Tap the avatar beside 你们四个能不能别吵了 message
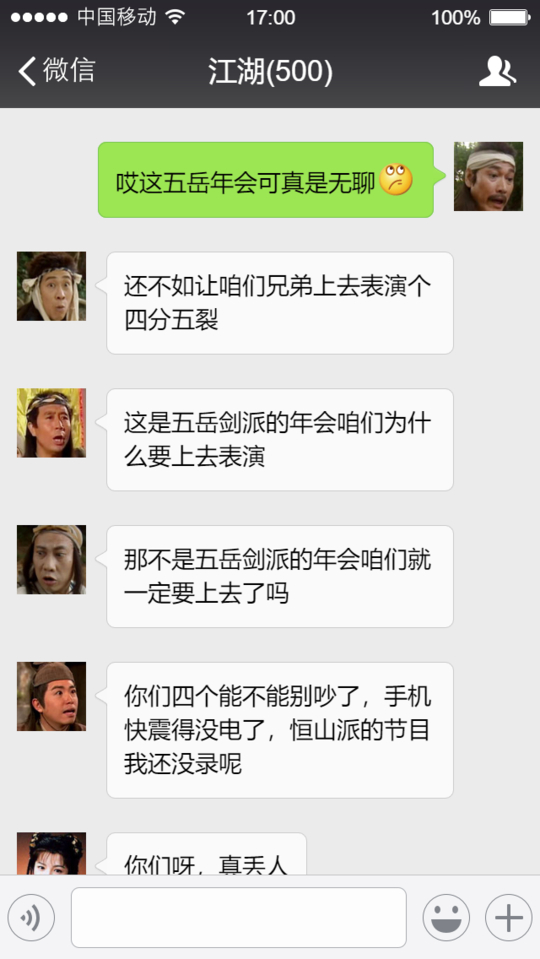The height and width of the screenshot is (959, 540). (51, 696)
